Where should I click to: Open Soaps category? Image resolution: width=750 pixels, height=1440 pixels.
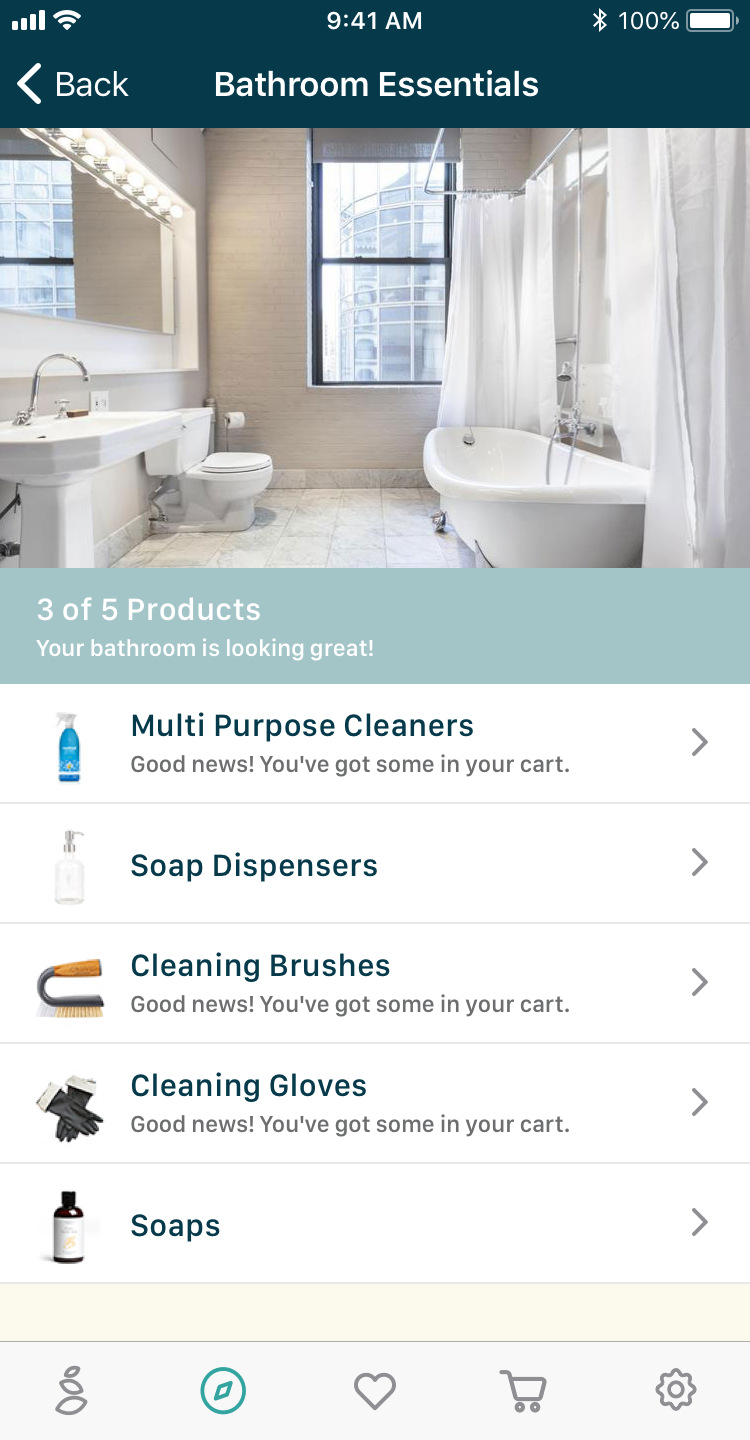coord(375,1224)
